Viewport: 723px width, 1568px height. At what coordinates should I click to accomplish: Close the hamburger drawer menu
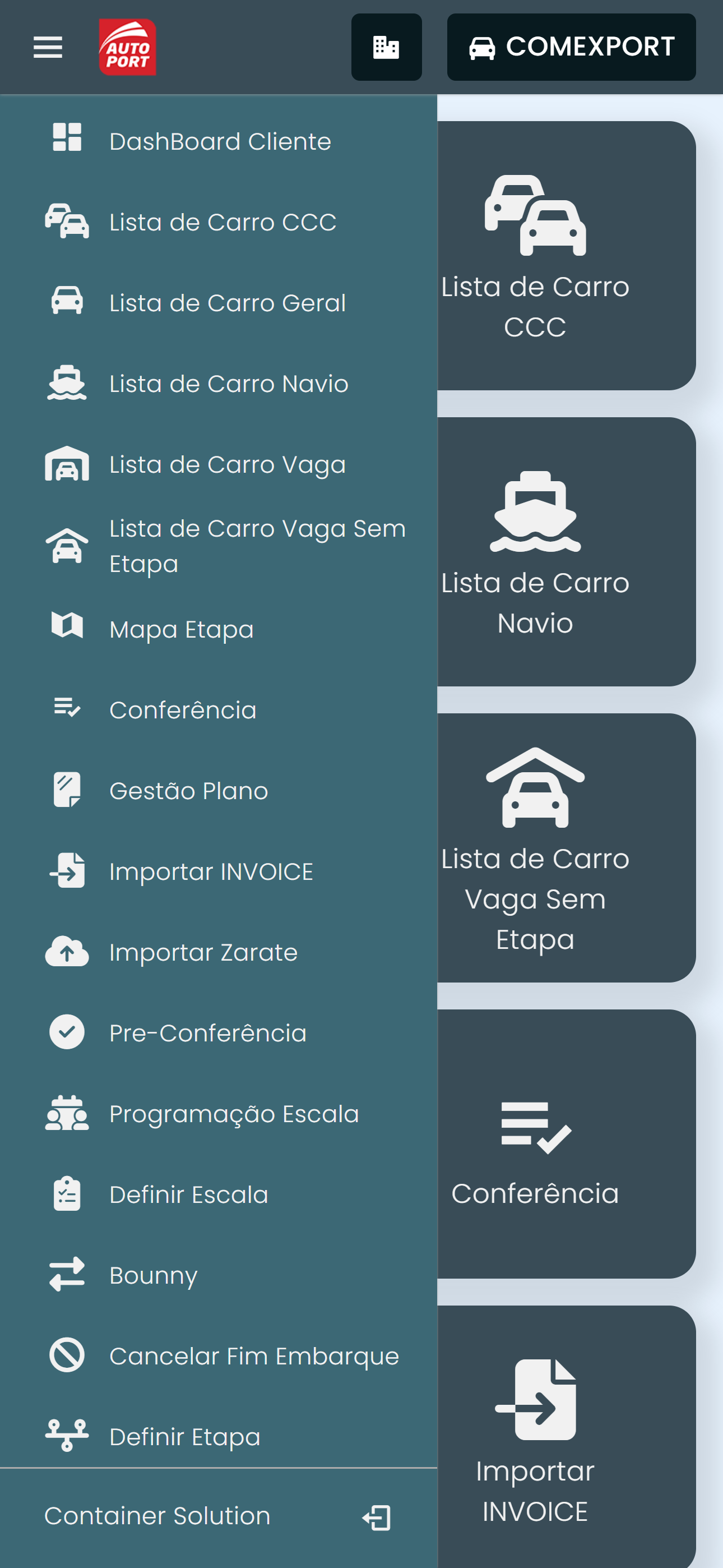click(x=48, y=47)
